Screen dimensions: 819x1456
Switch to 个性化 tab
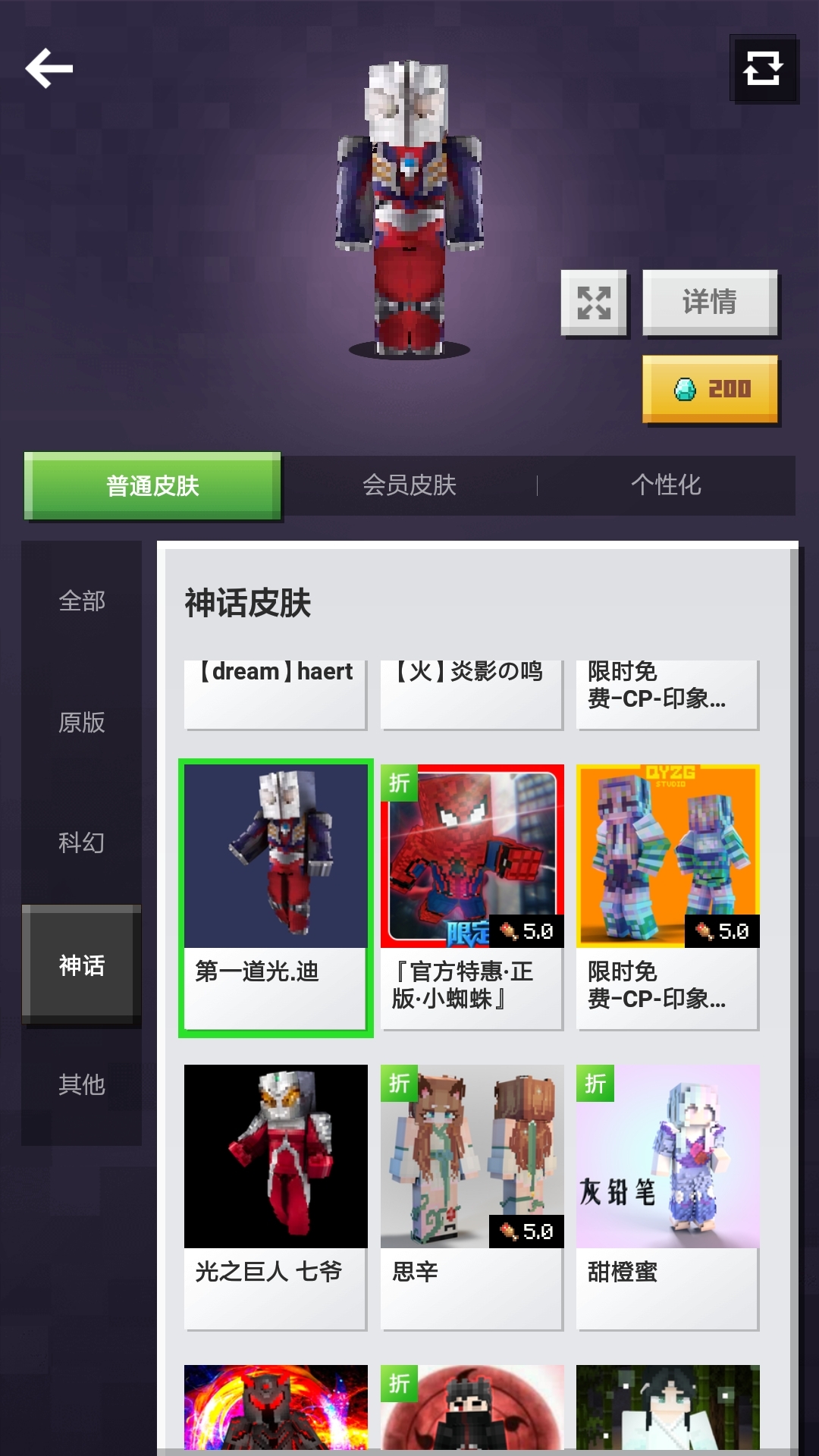(x=666, y=485)
